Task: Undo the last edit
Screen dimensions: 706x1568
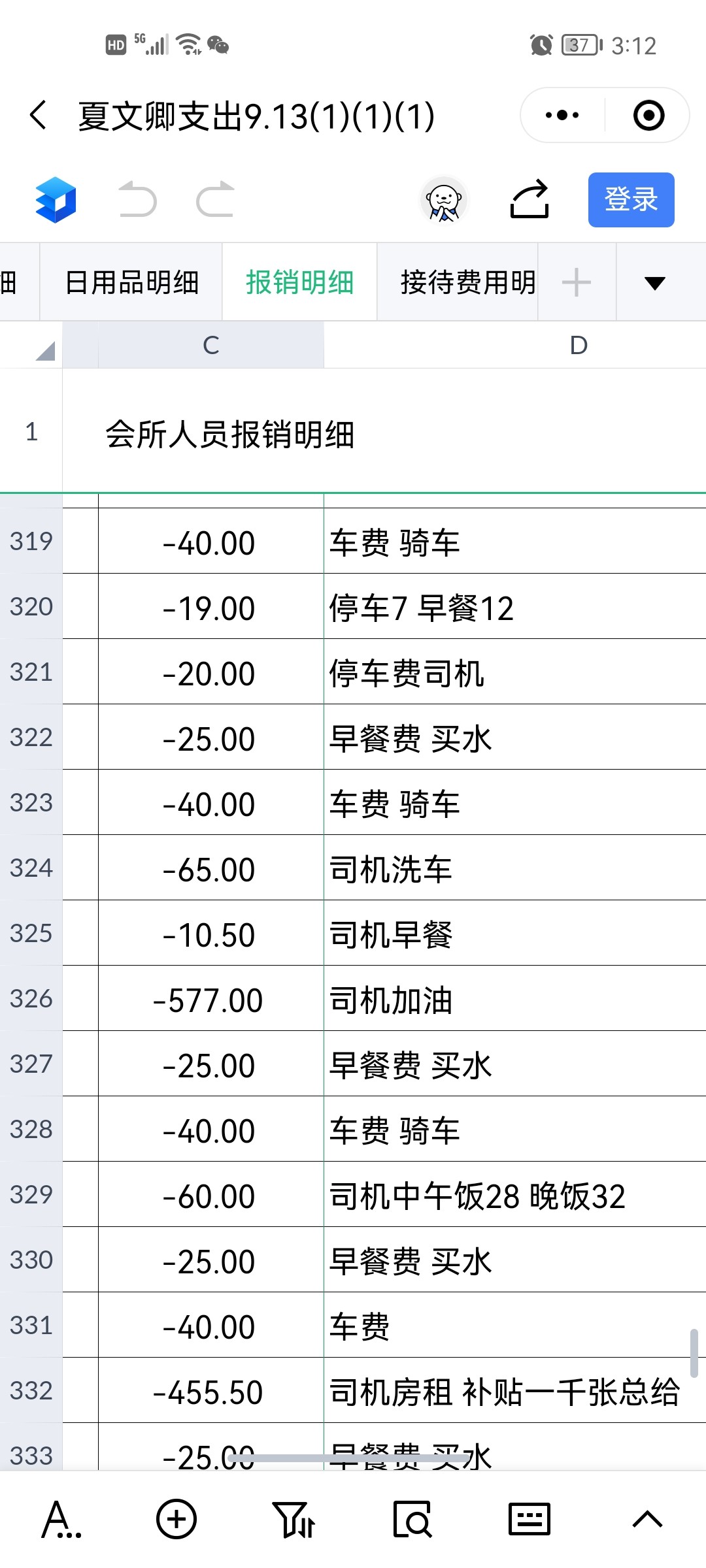Action: 137,199
